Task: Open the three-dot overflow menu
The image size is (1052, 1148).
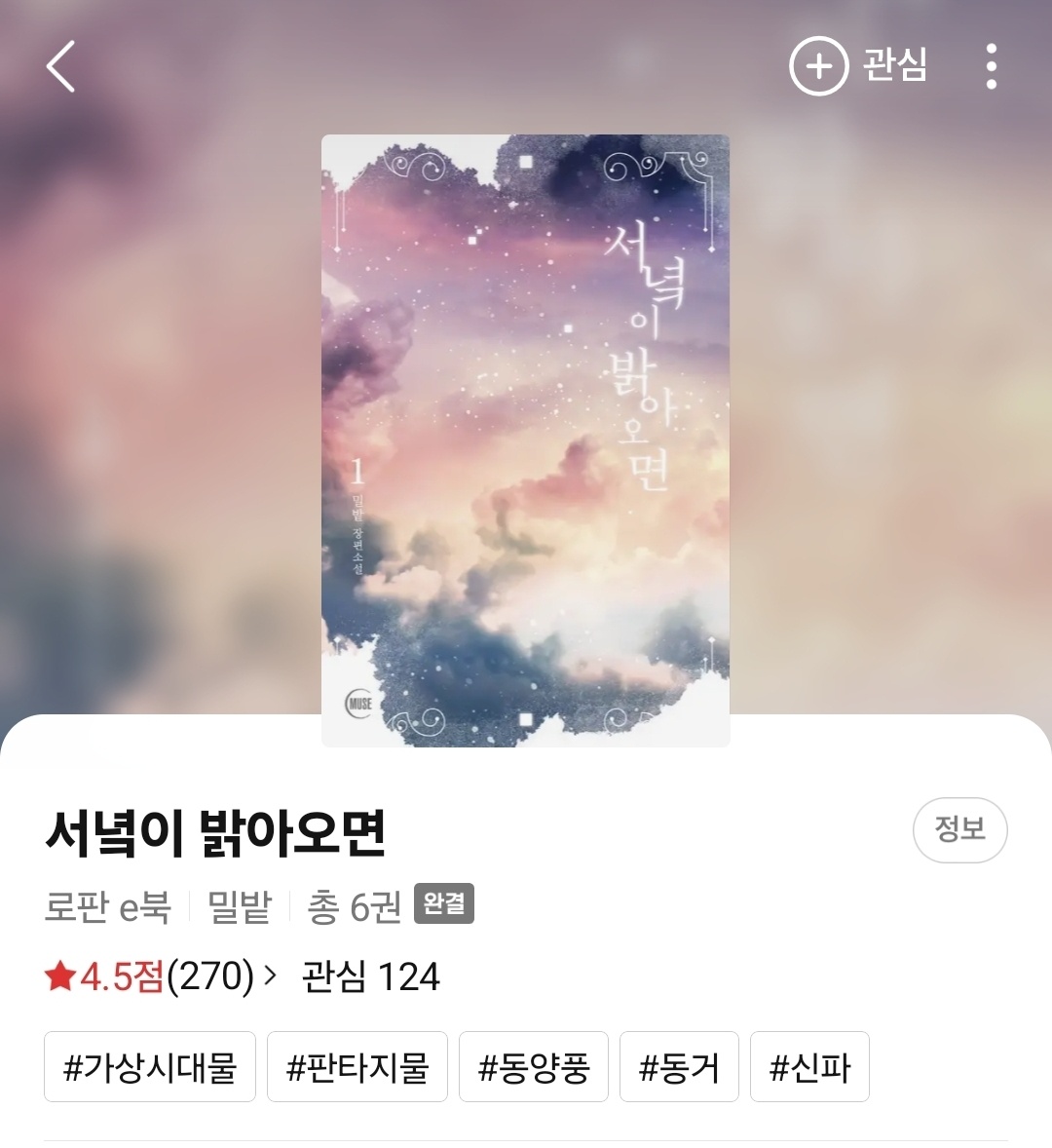Action: click(x=991, y=66)
